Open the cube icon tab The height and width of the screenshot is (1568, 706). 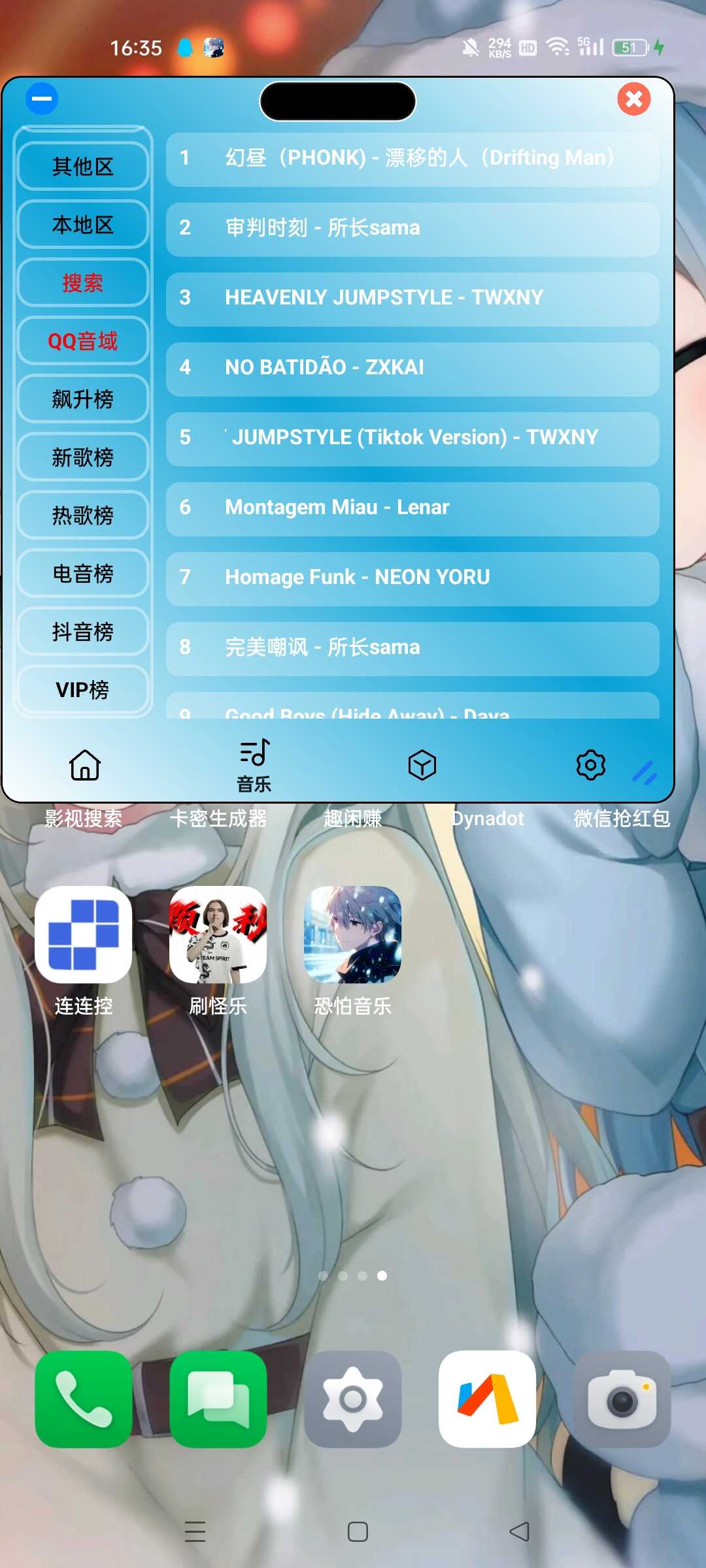[422, 765]
